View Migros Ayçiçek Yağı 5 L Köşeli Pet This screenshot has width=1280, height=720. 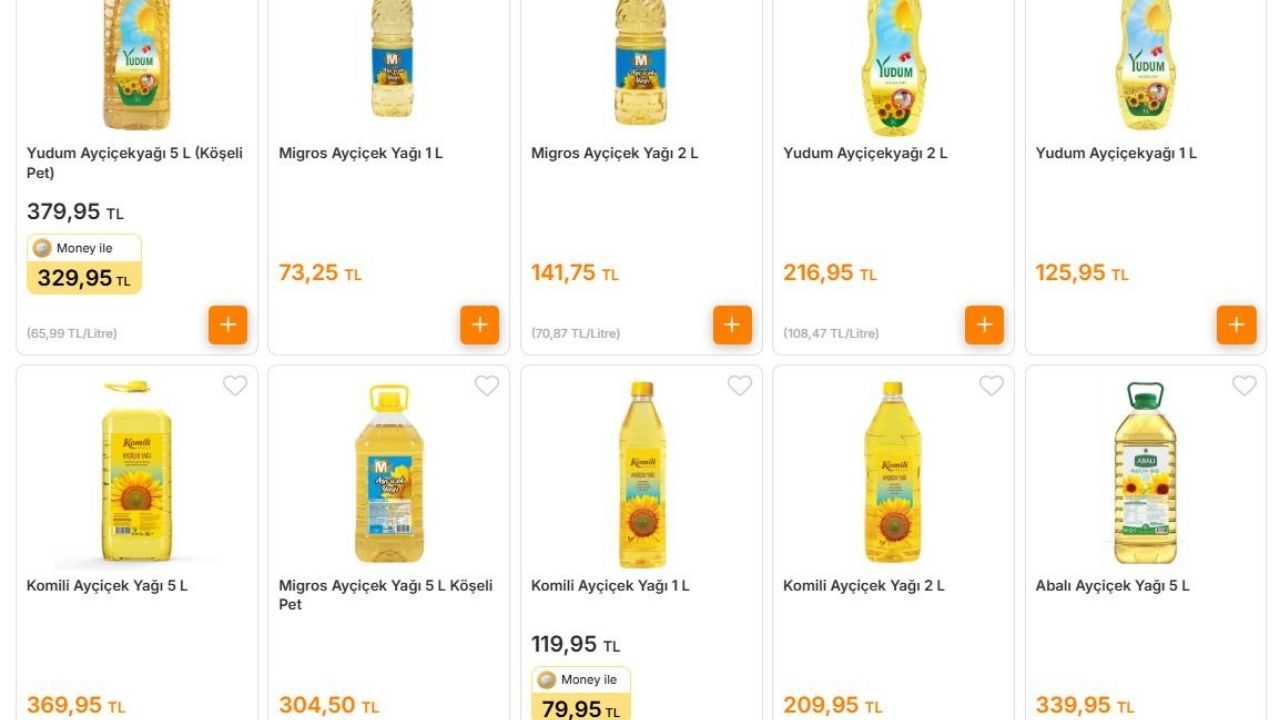(x=385, y=594)
